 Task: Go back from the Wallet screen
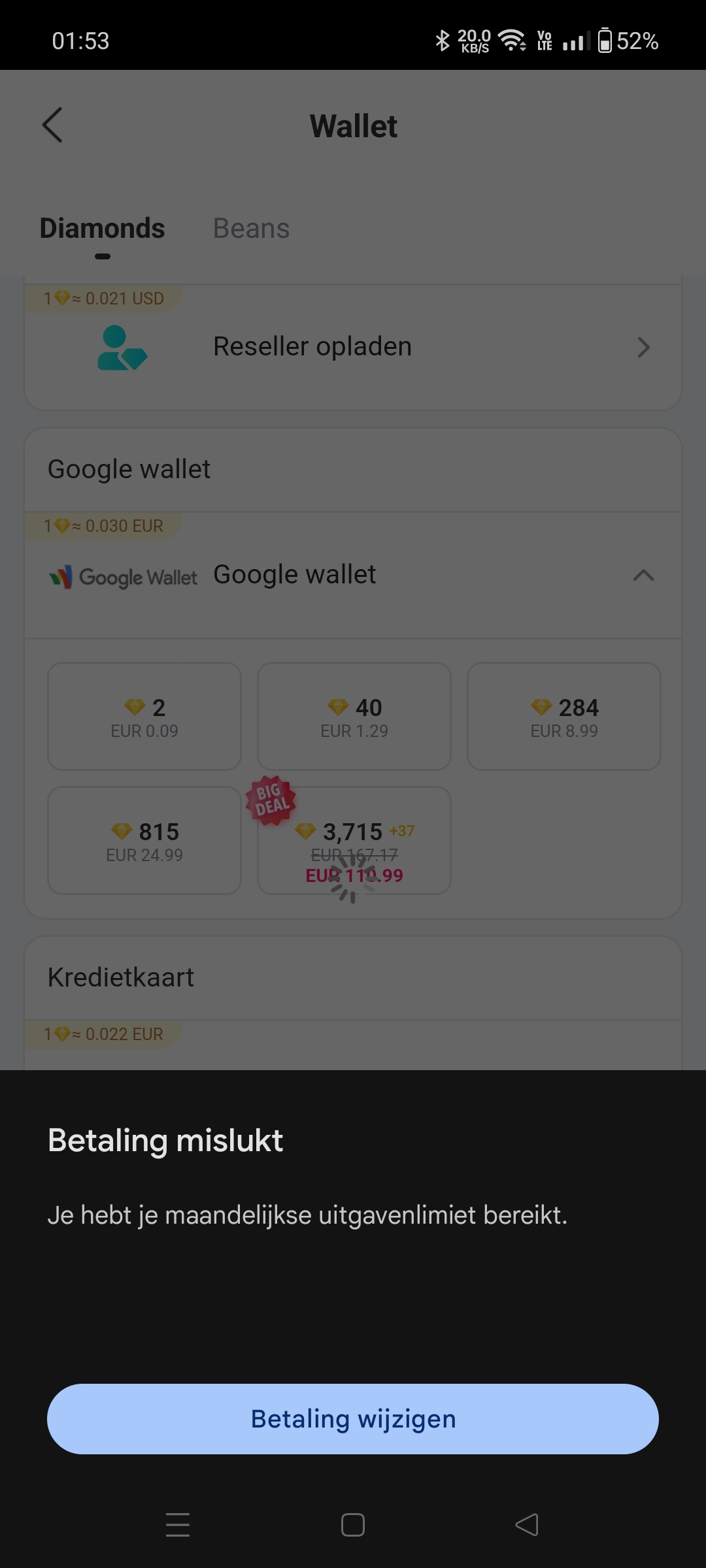point(52,125)
